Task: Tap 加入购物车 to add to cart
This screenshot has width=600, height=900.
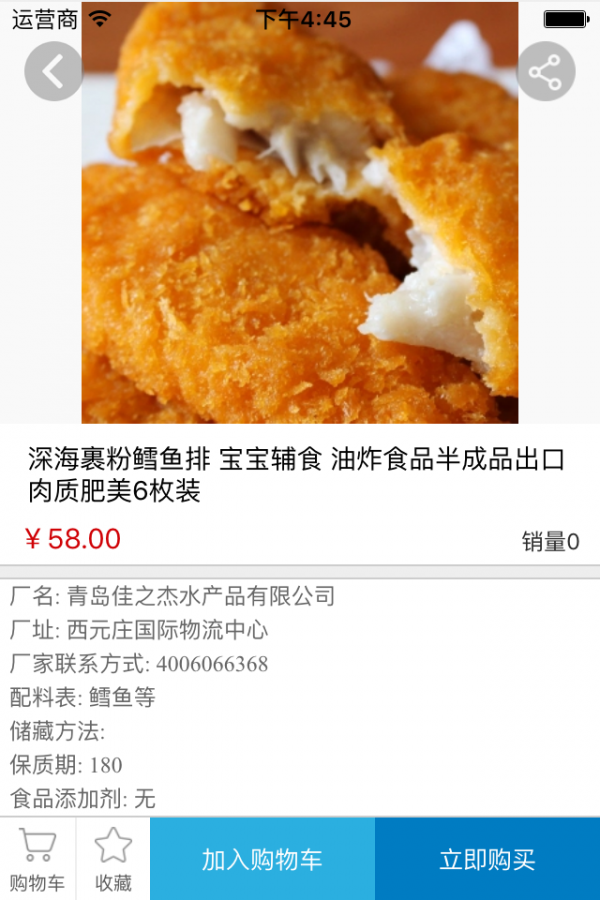Action: [x=262, y=859]
